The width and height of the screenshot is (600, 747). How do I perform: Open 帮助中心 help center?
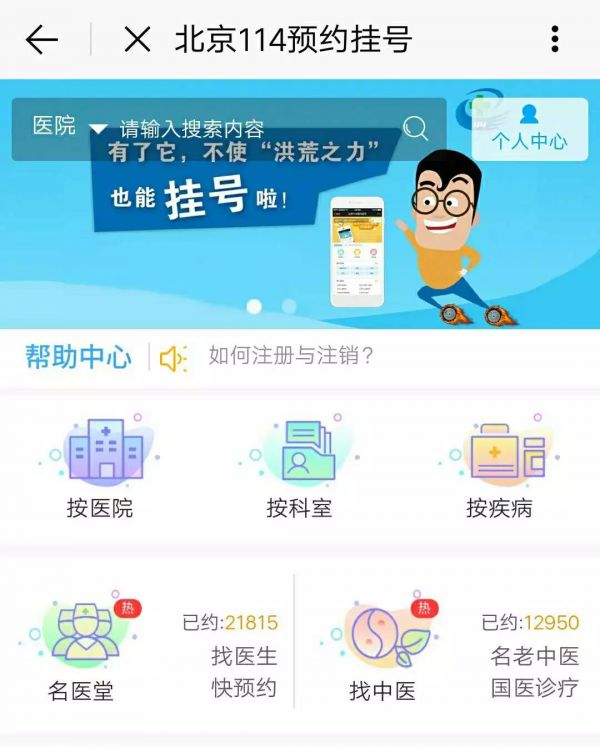[78, 357]
